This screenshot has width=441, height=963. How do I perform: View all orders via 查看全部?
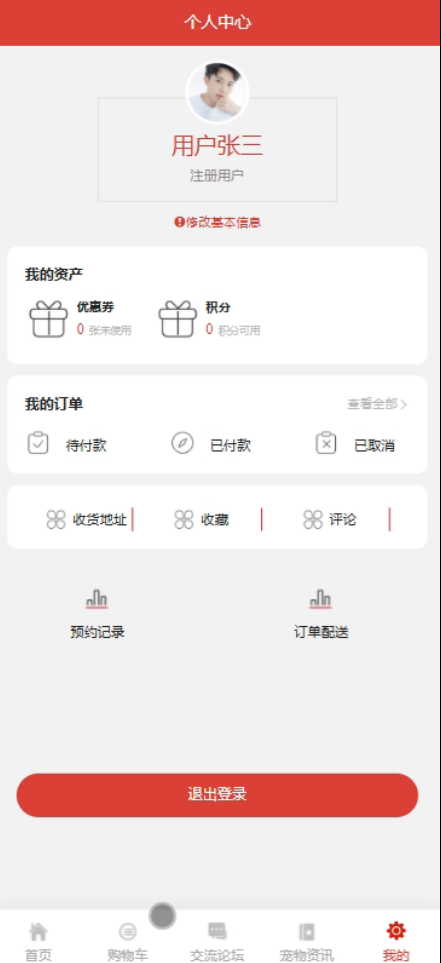point(377,404)
